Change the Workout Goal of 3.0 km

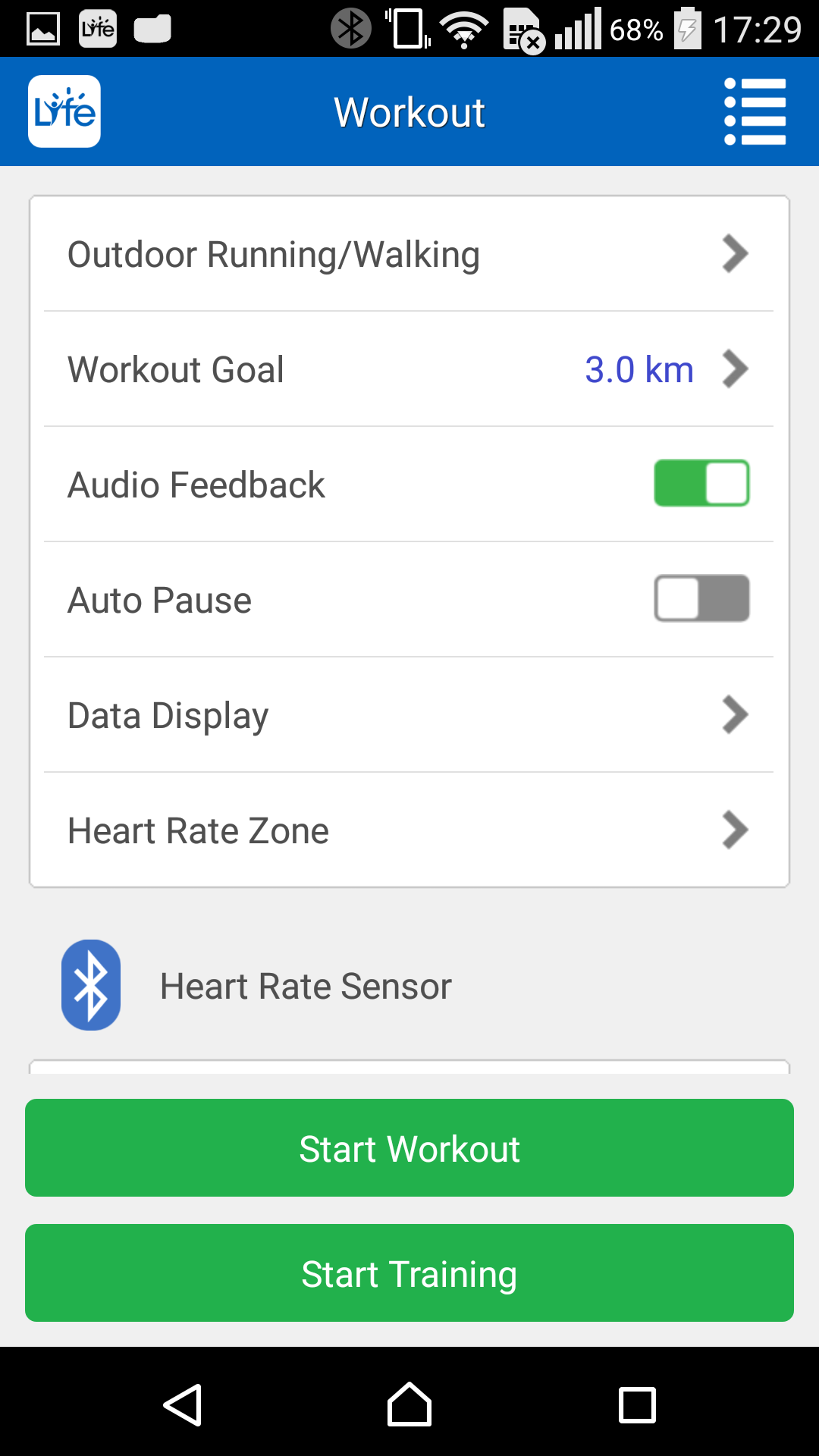pos(409,369)
